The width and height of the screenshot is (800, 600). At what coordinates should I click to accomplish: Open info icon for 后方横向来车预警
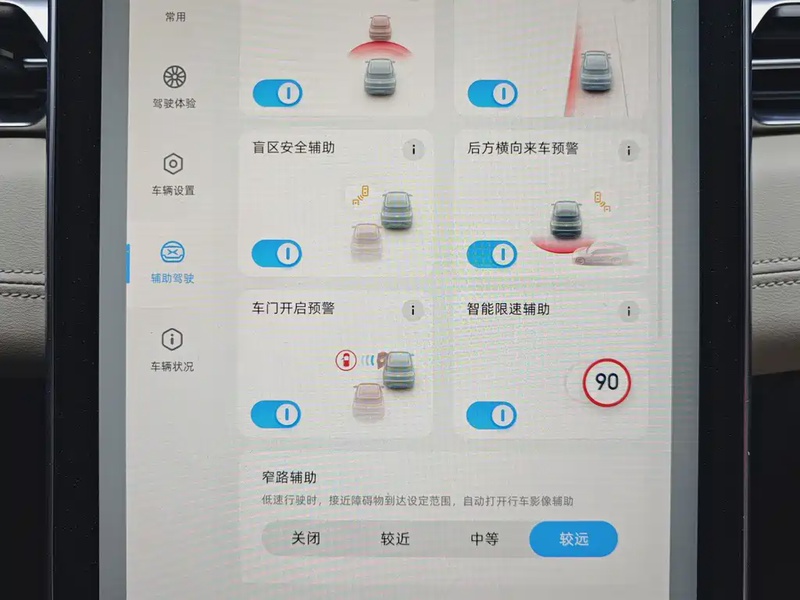pyautogui.click(x=629, y=151)
